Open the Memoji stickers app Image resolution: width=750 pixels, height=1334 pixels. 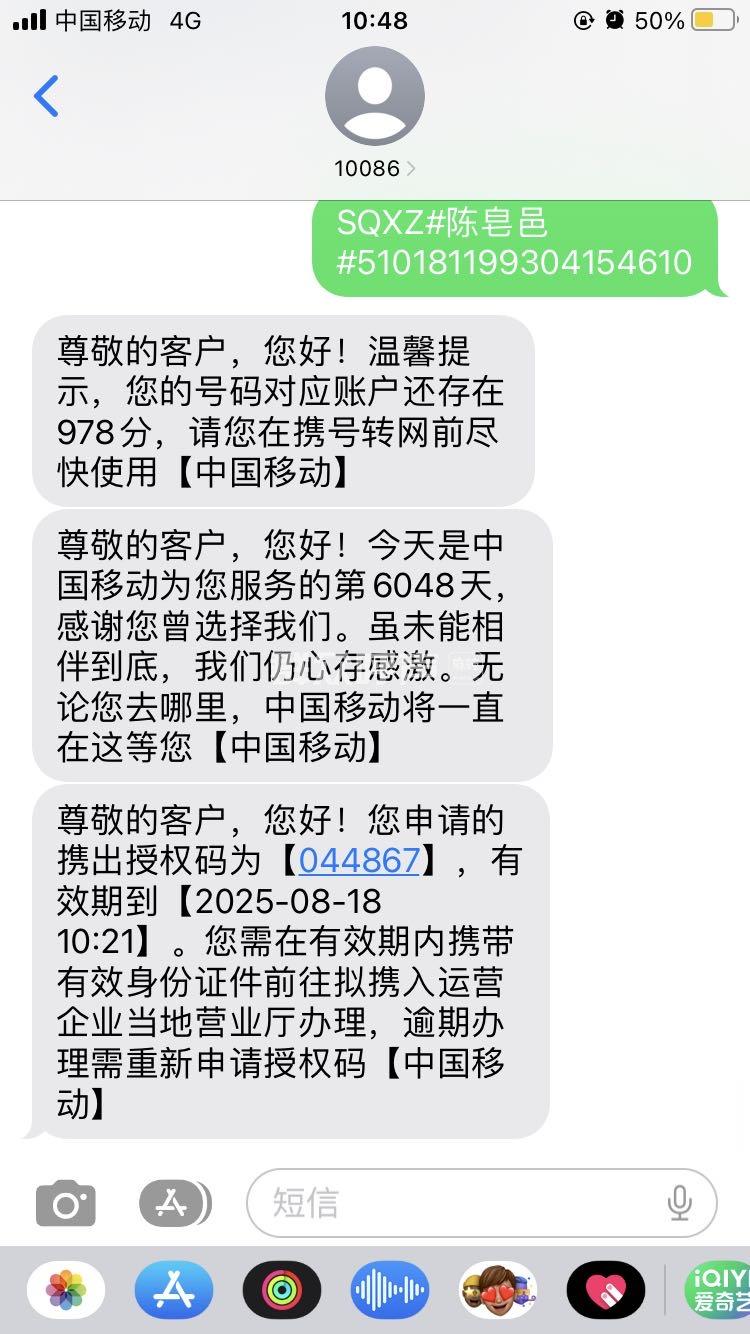point(498,1290)
